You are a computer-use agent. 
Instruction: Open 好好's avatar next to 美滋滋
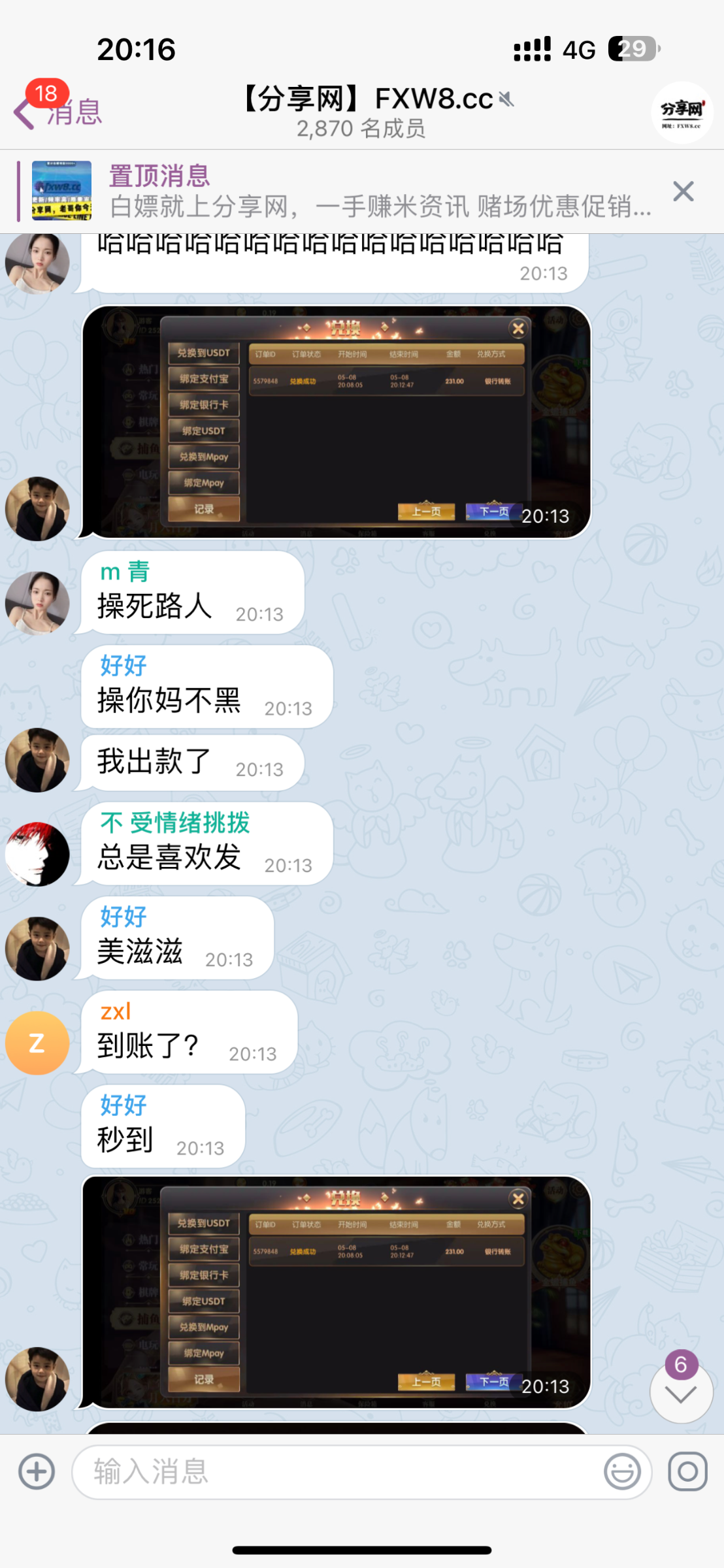(x=37, y=949)
